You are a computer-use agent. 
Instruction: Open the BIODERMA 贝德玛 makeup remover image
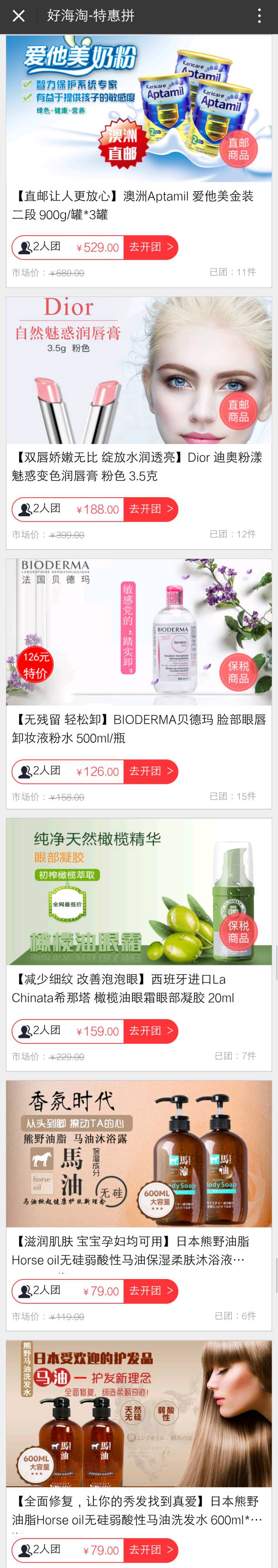(139, 632)
